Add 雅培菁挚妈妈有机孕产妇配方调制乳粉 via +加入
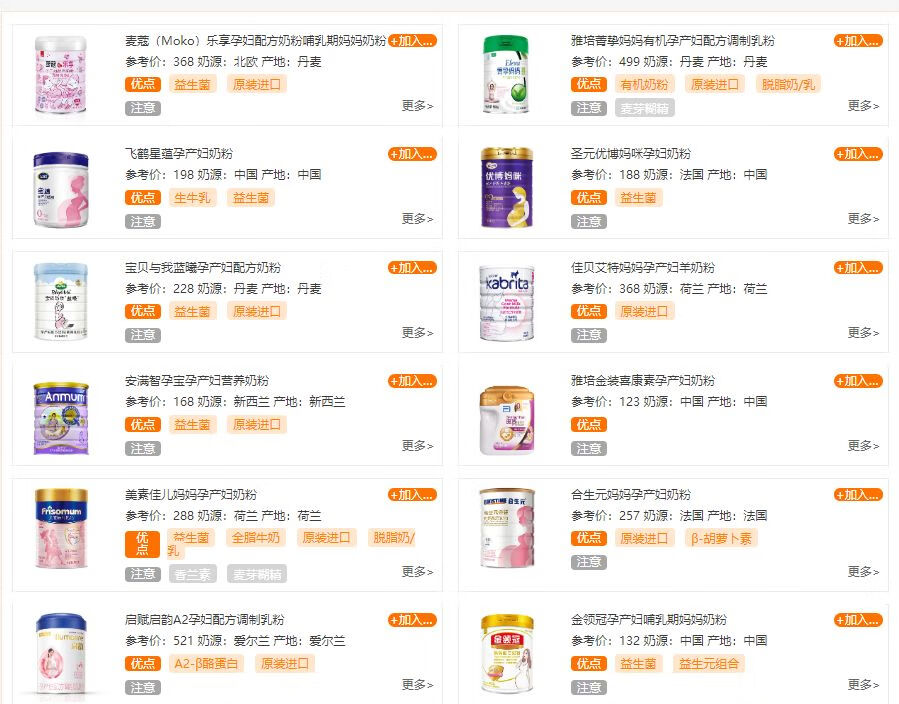The height and width of the screenshot is (704, 899). coord(858,41)
